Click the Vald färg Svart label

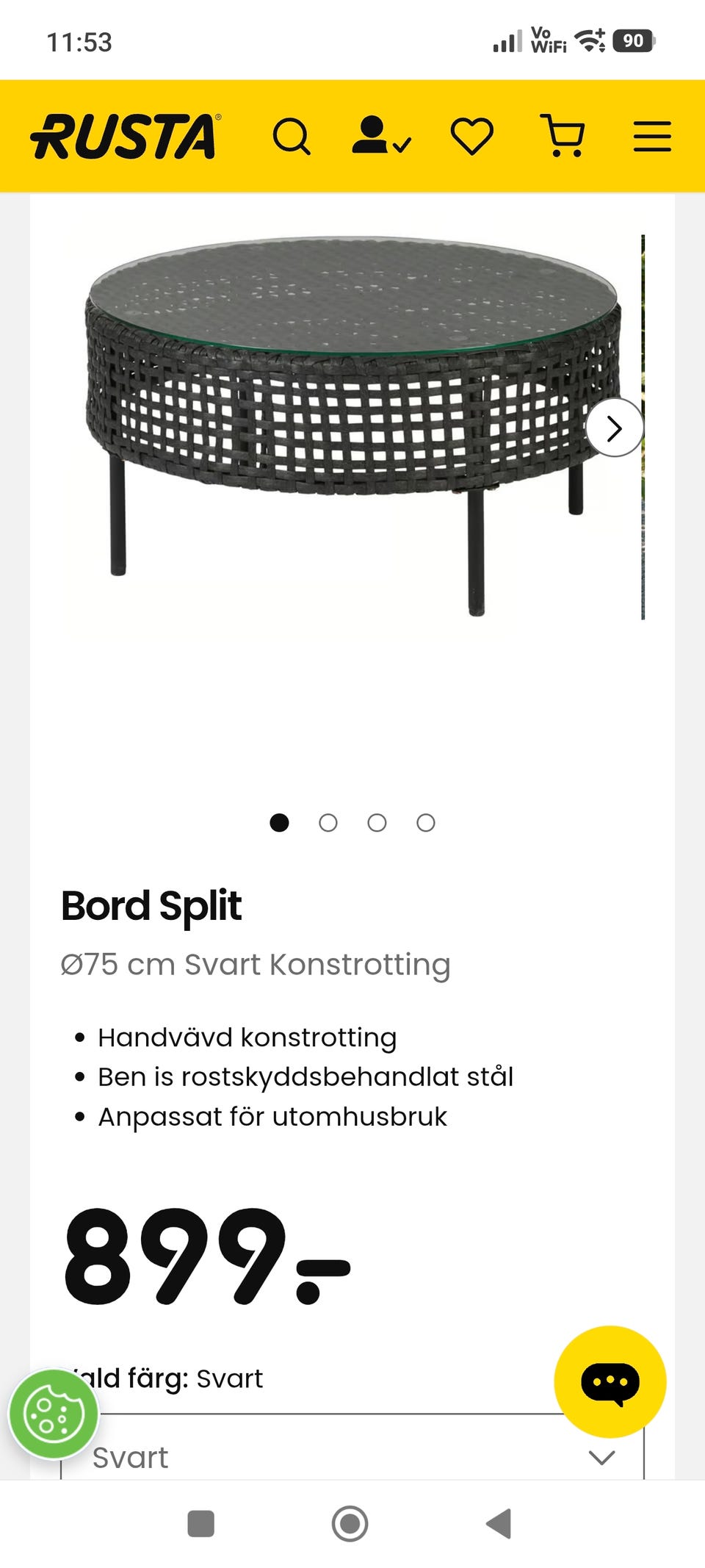pos(162,1379)
